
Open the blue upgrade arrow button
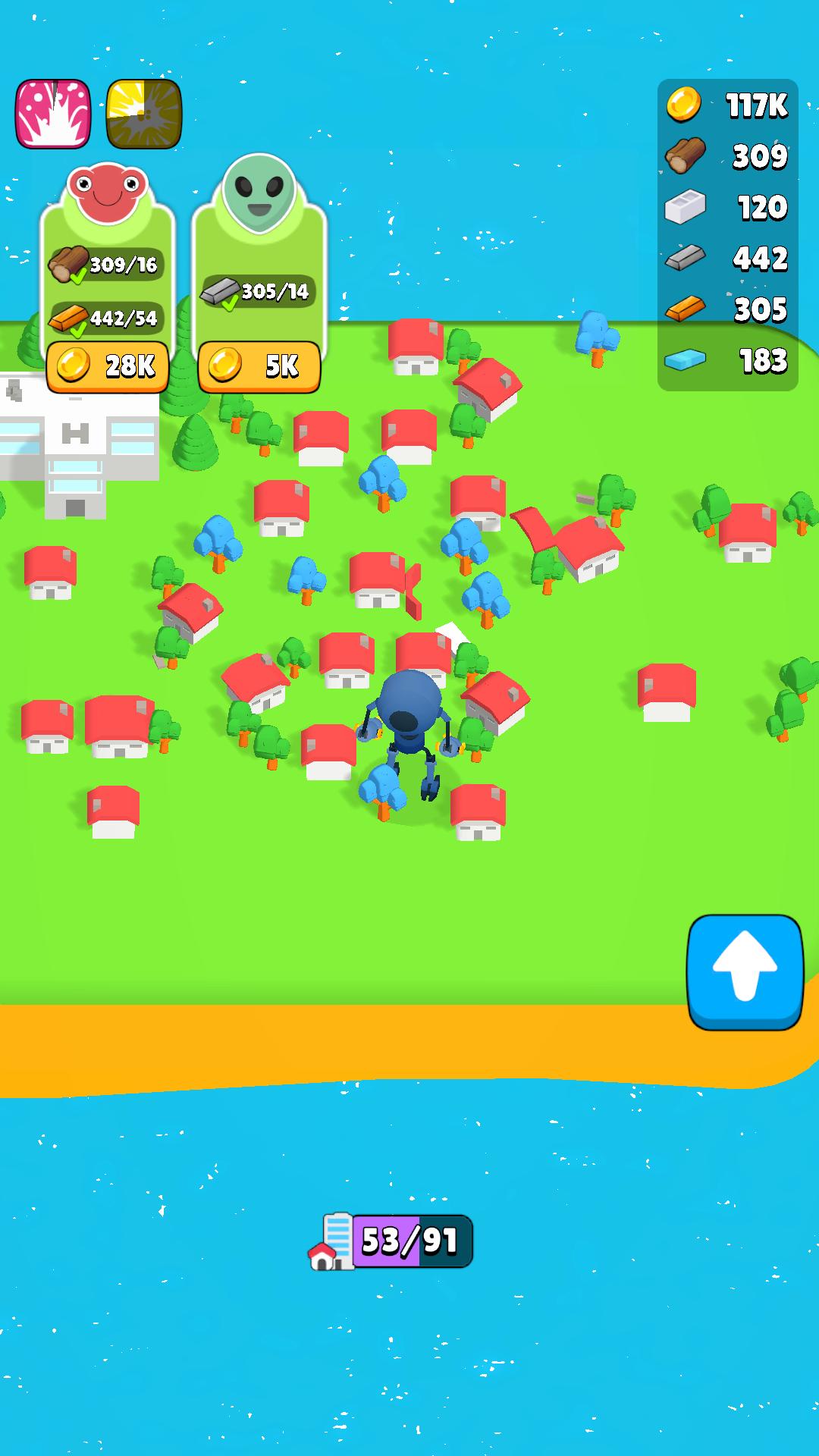click(745, 972)
